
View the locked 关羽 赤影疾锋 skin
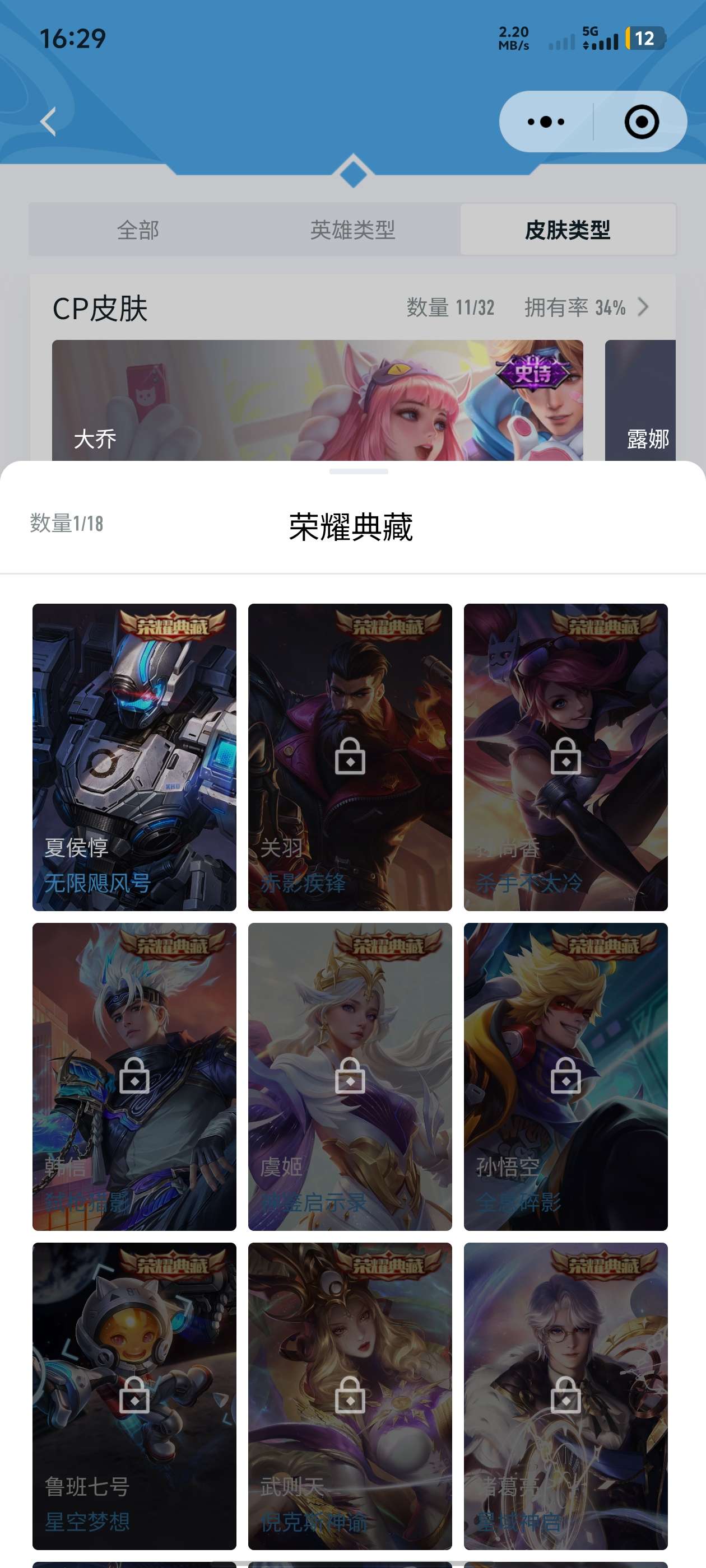coord(350,757)
